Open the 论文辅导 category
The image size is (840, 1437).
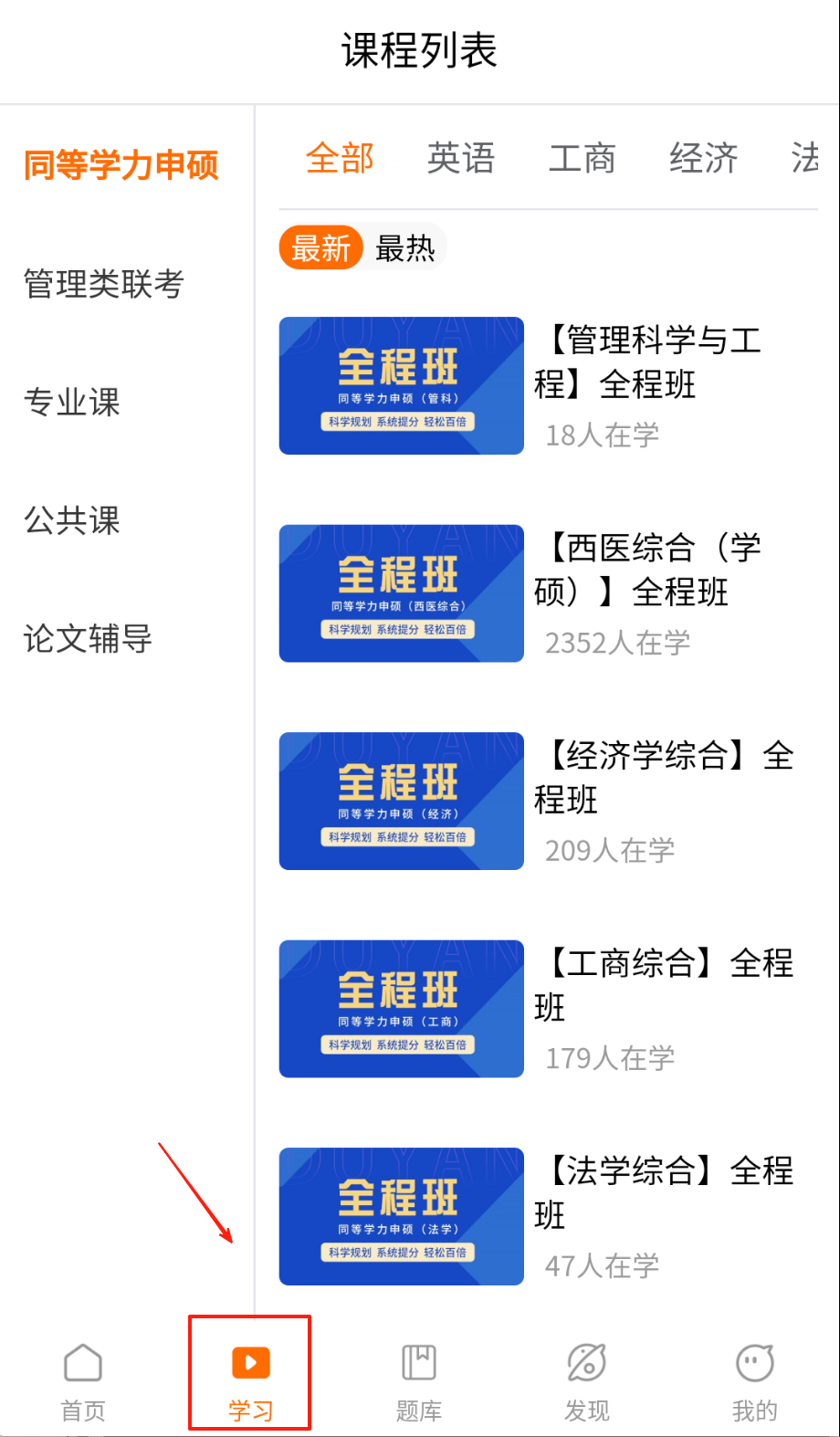click(88, 639)
